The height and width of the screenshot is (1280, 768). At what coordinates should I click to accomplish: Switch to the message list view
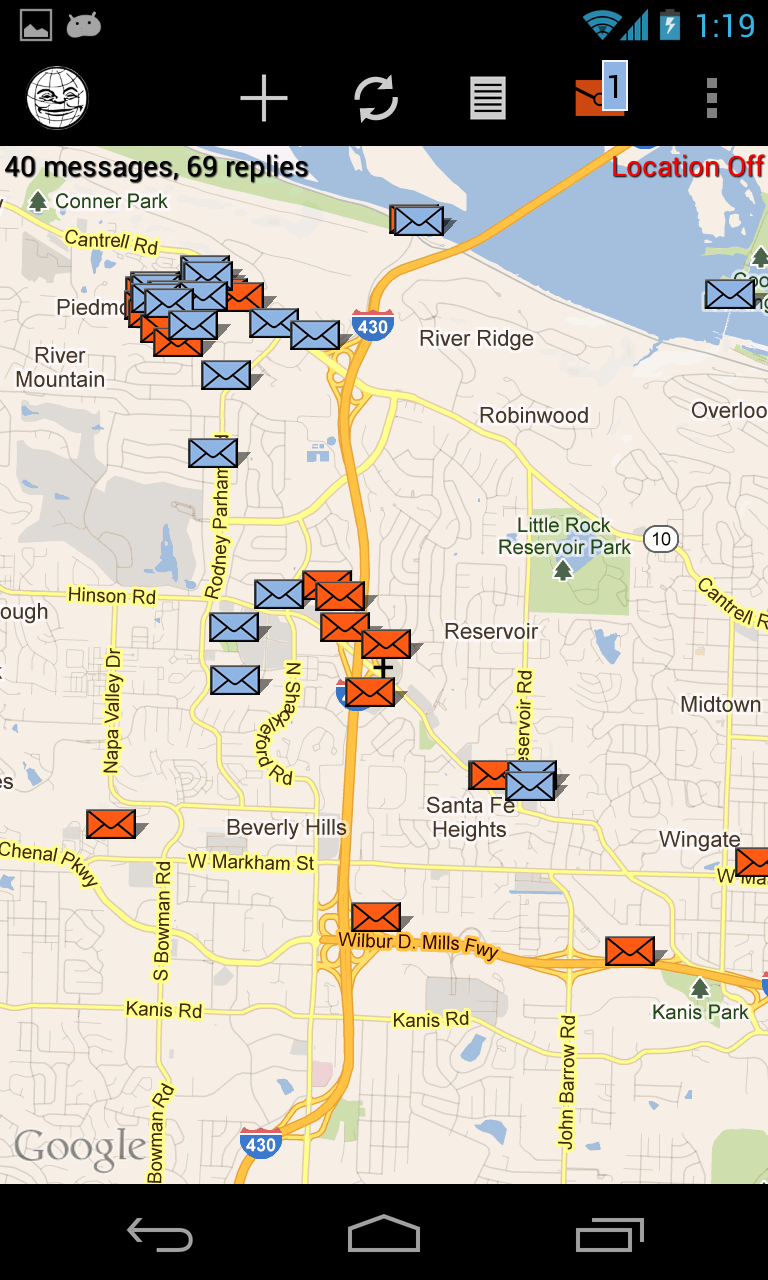click(488, 98)
